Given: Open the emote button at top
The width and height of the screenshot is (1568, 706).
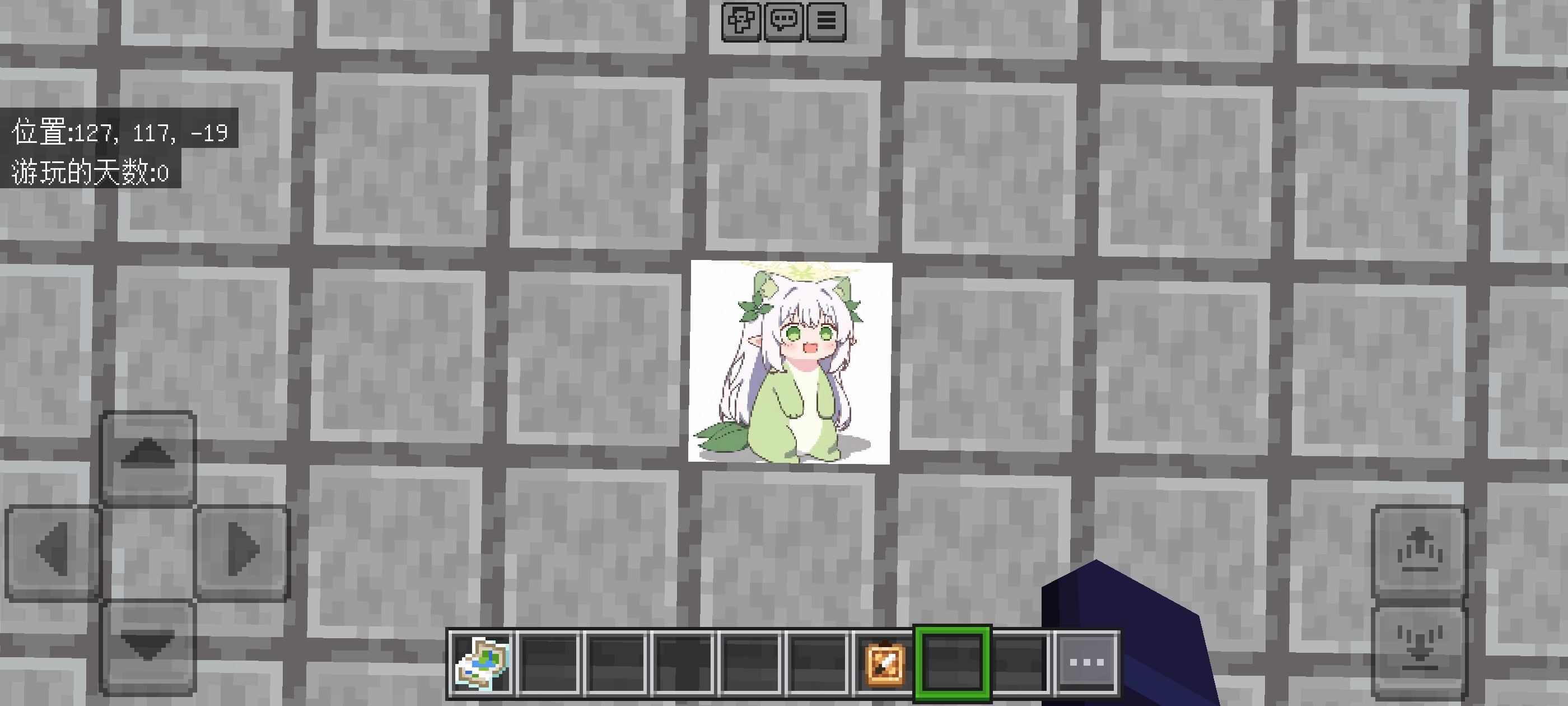Looking at the screenshot, I should point(741,22).
